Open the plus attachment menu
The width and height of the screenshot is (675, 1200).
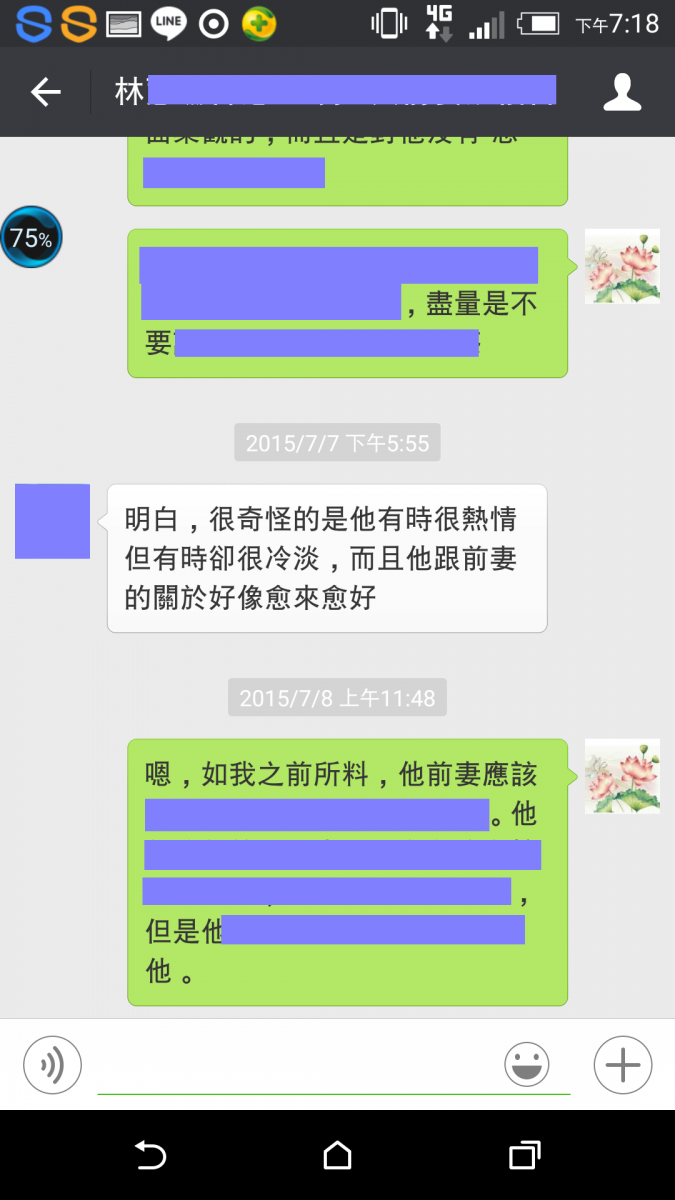622,1064
